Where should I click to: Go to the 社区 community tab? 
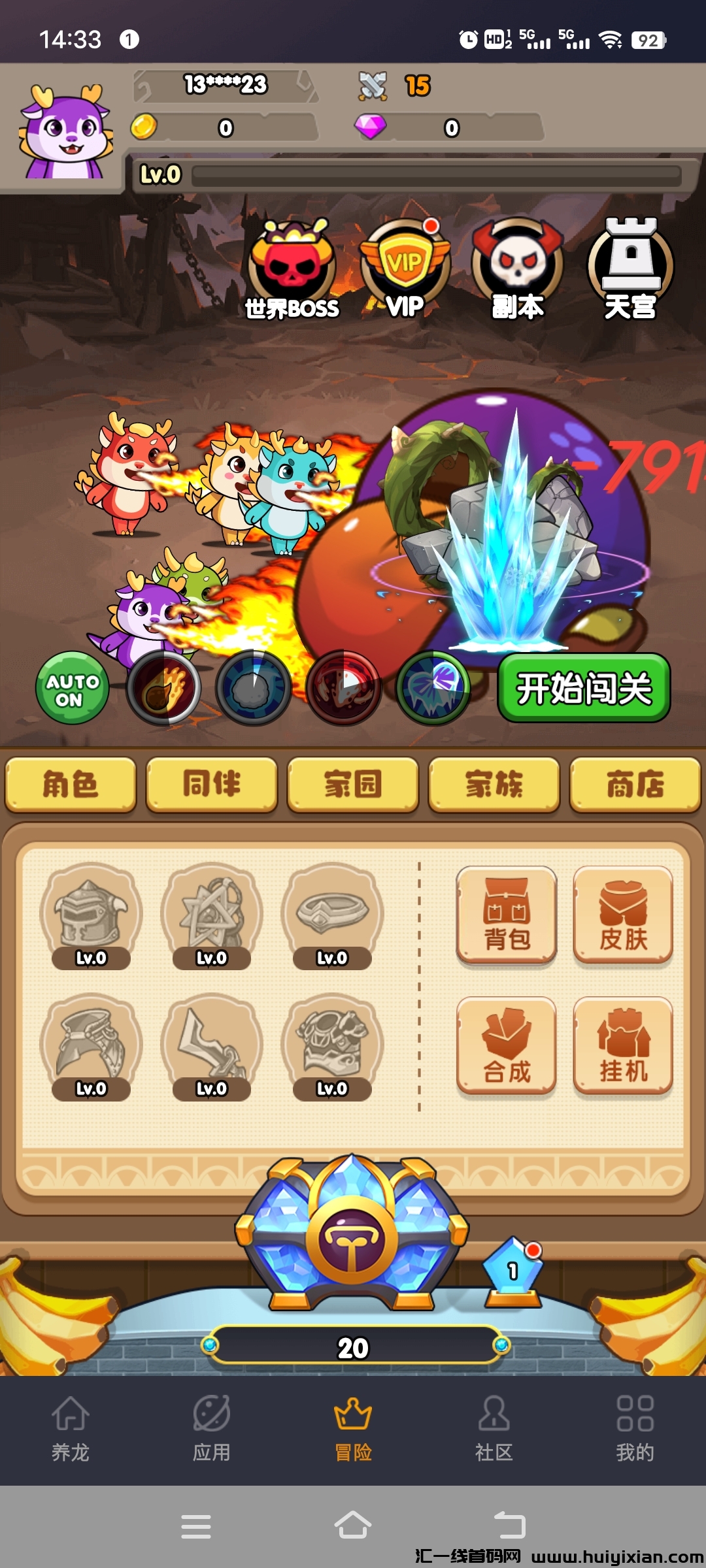tap(494, 1429)
